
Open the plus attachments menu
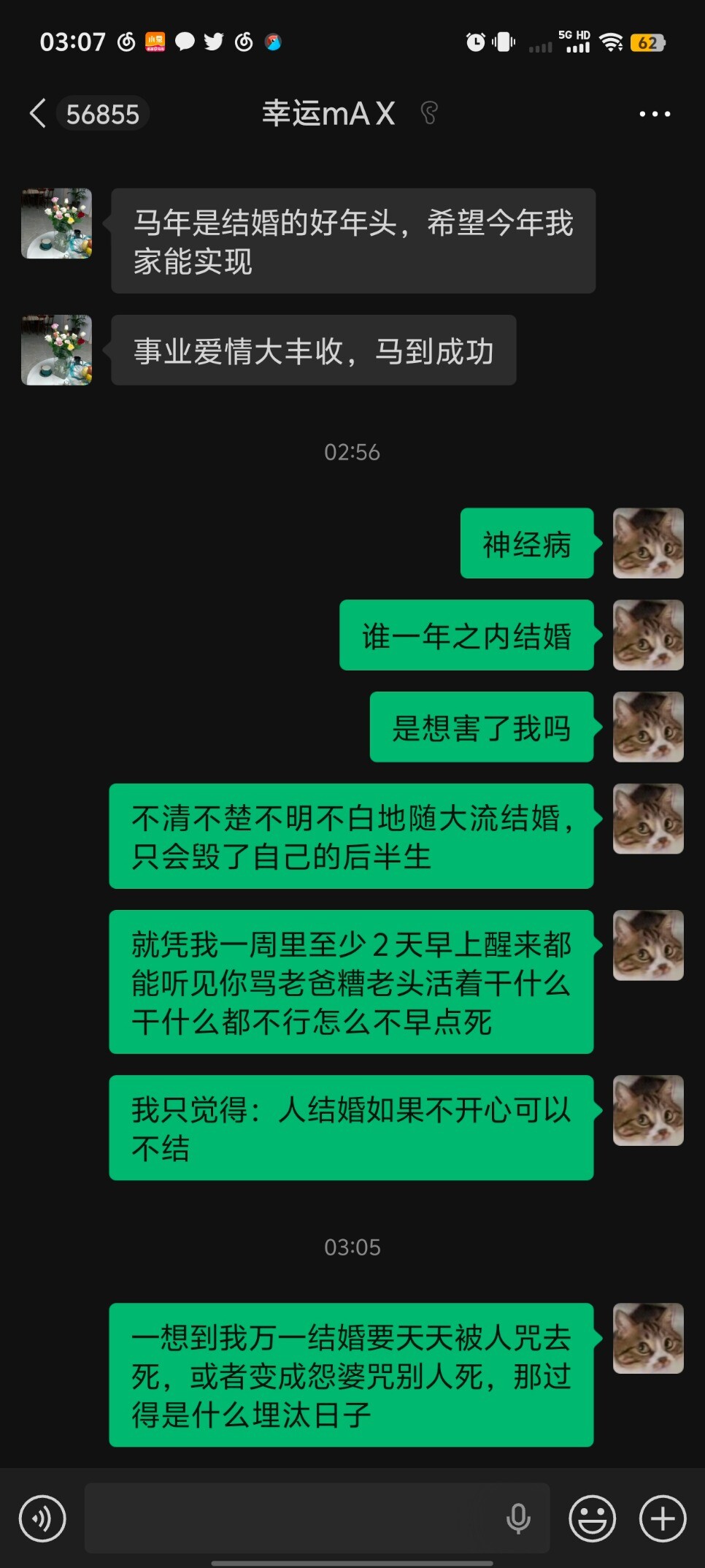pyautogui.click(x=663, y=1519)
